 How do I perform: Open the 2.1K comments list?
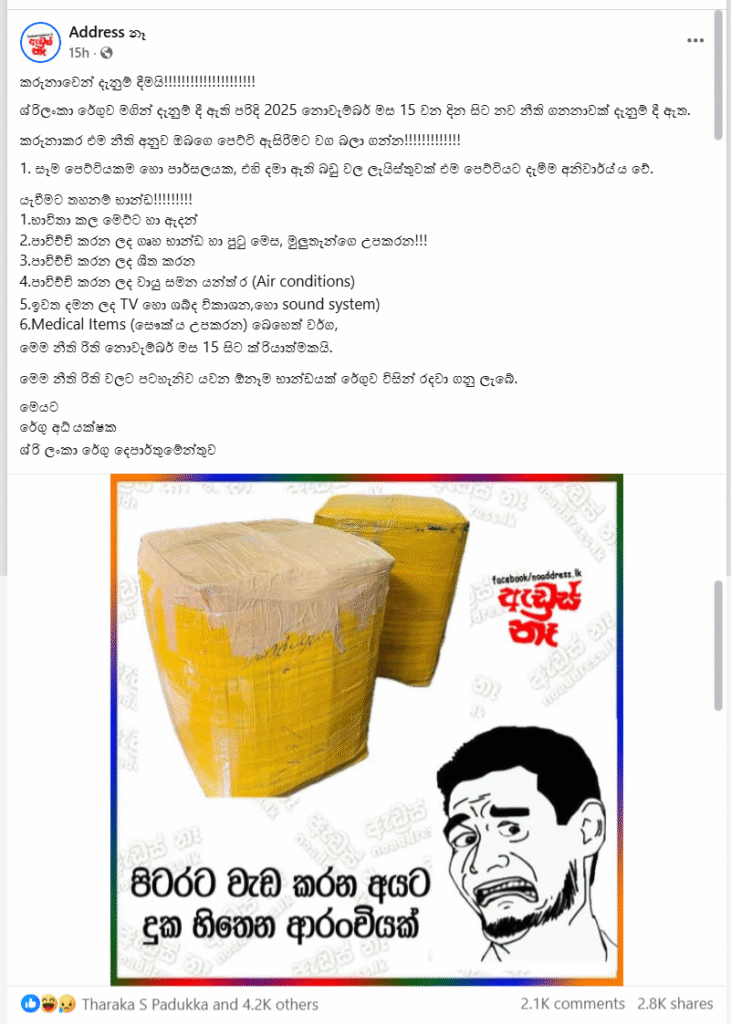coord(572,1003)
